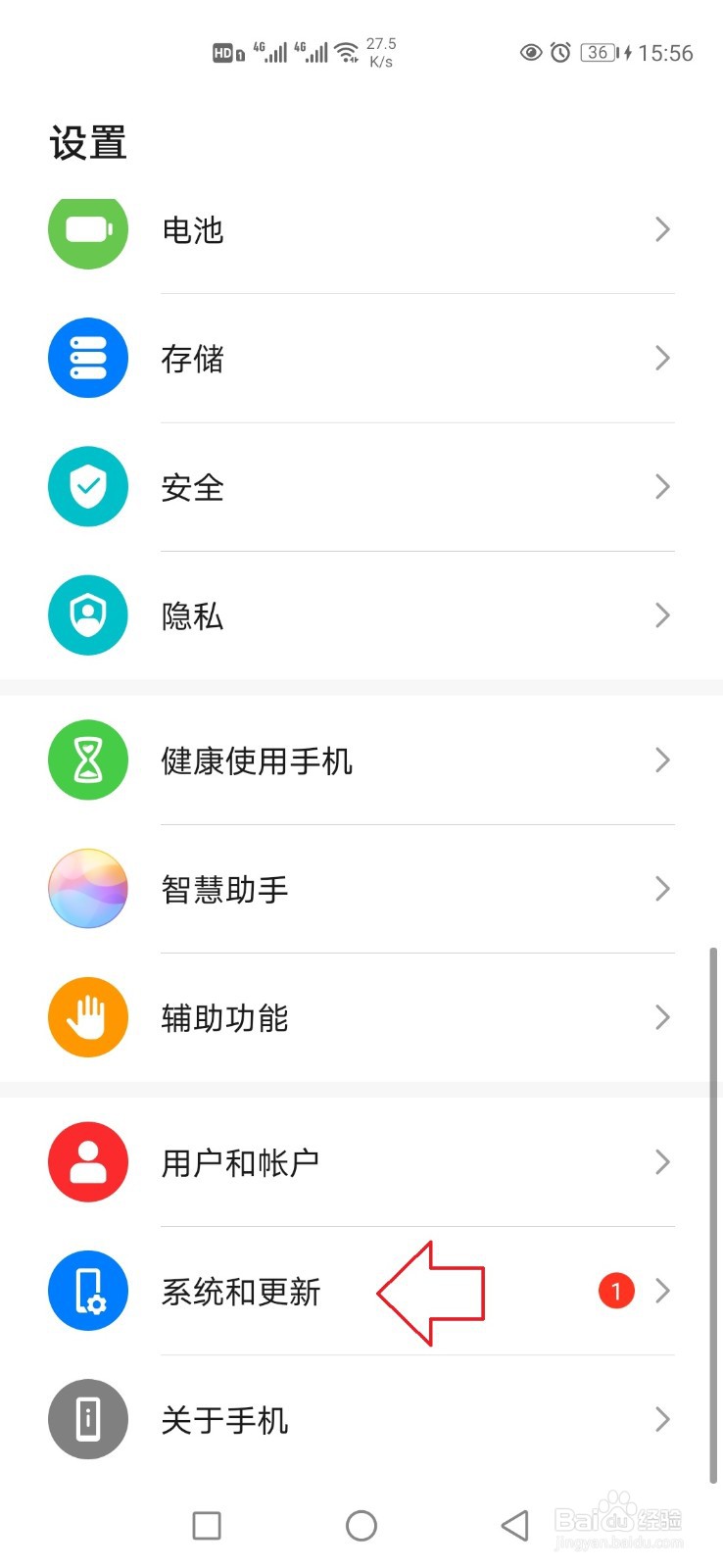Image resolution: width=723 pixels, height=1568 pixels.
Task: Tap the Wi-Fi signal status icon
Action: point(347,54)
